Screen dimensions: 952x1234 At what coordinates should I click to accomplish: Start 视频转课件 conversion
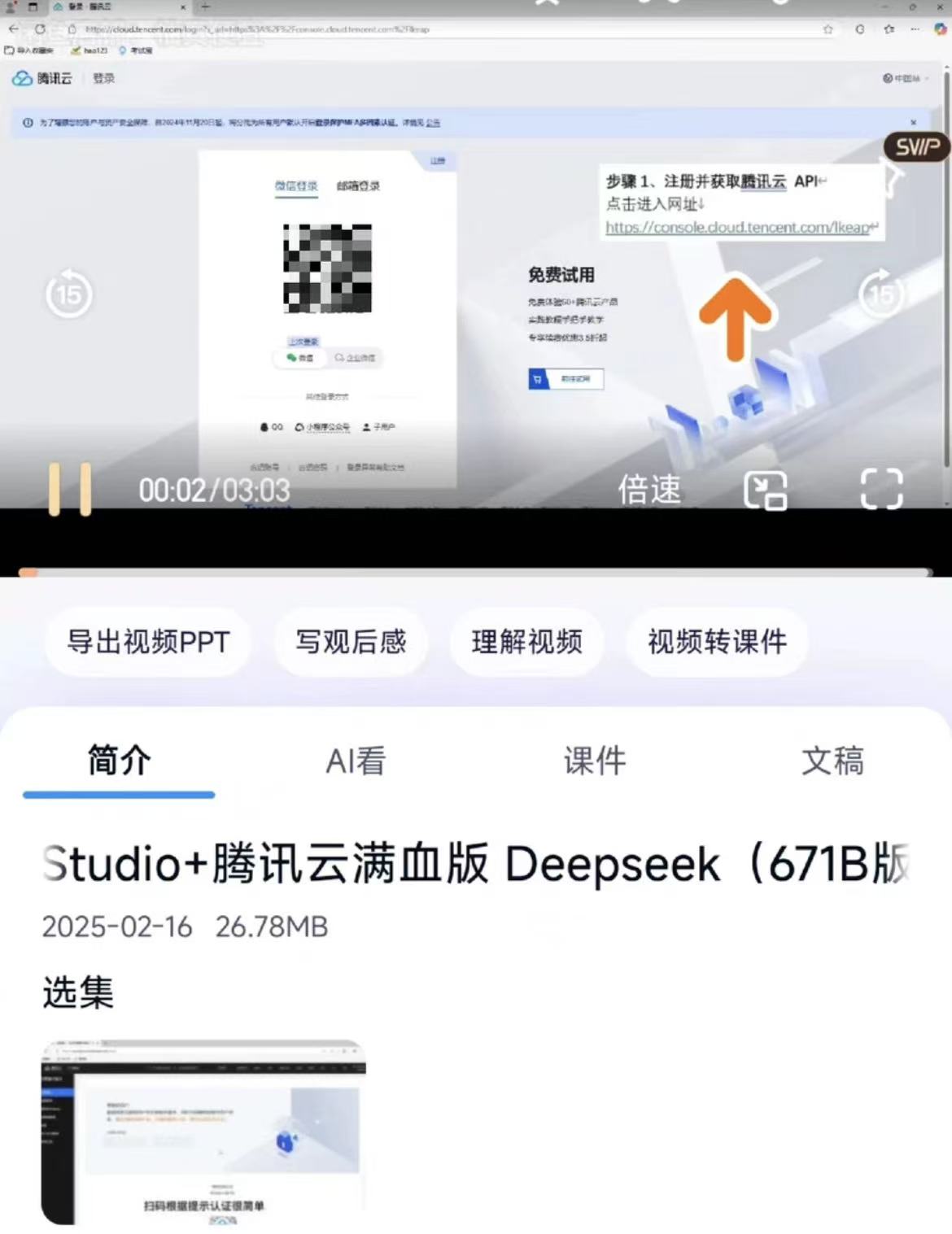(717, 642)
